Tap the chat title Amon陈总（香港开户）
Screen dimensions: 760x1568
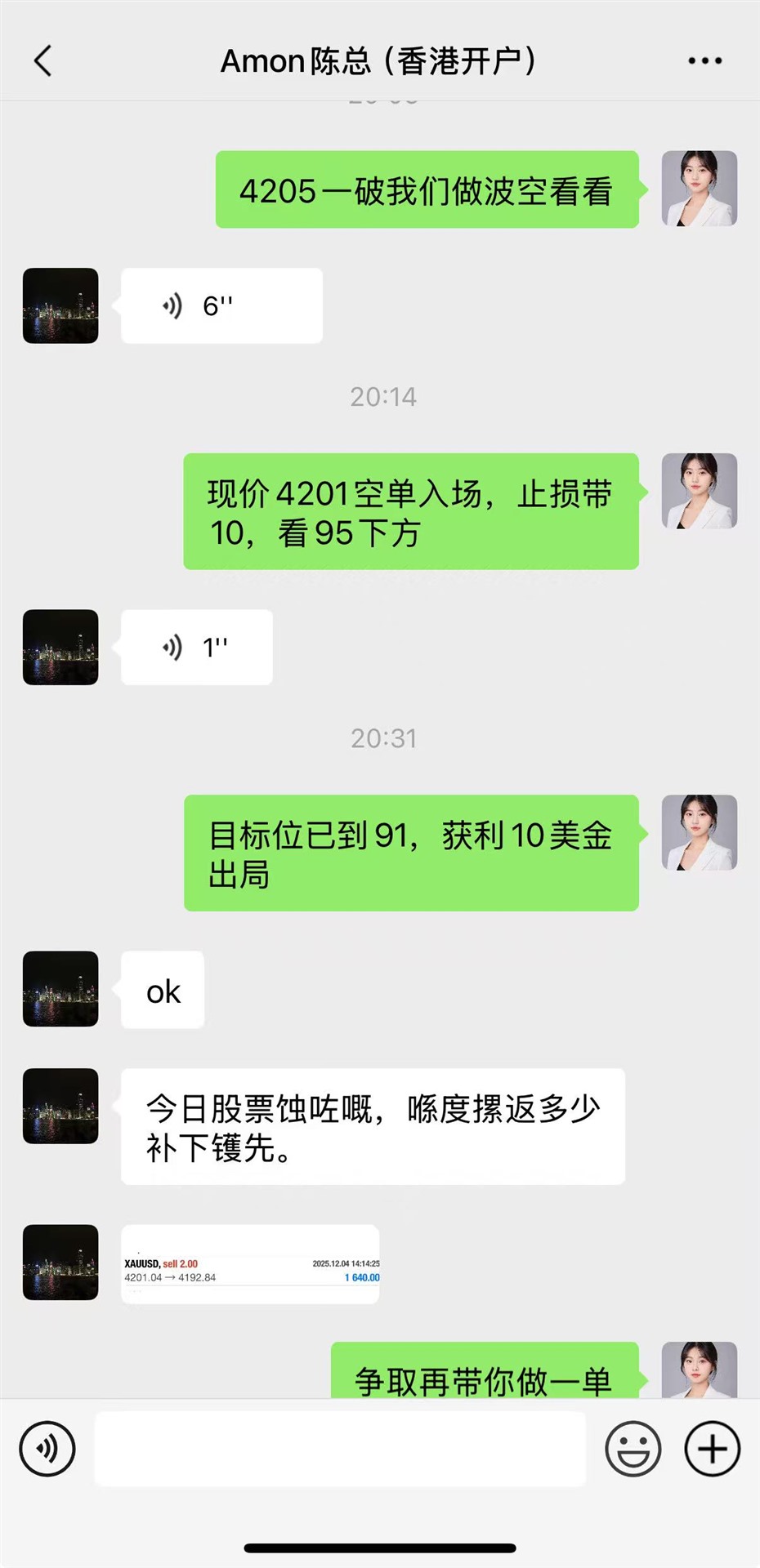pyautogui.click(x=380, y=61)
